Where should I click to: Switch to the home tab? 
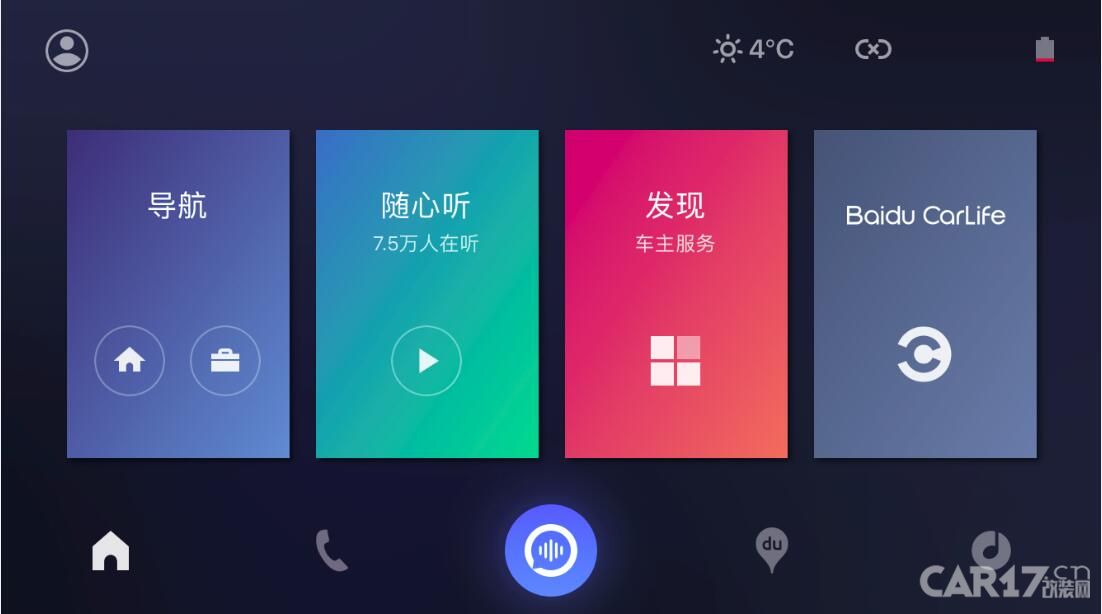pos(111,550)
